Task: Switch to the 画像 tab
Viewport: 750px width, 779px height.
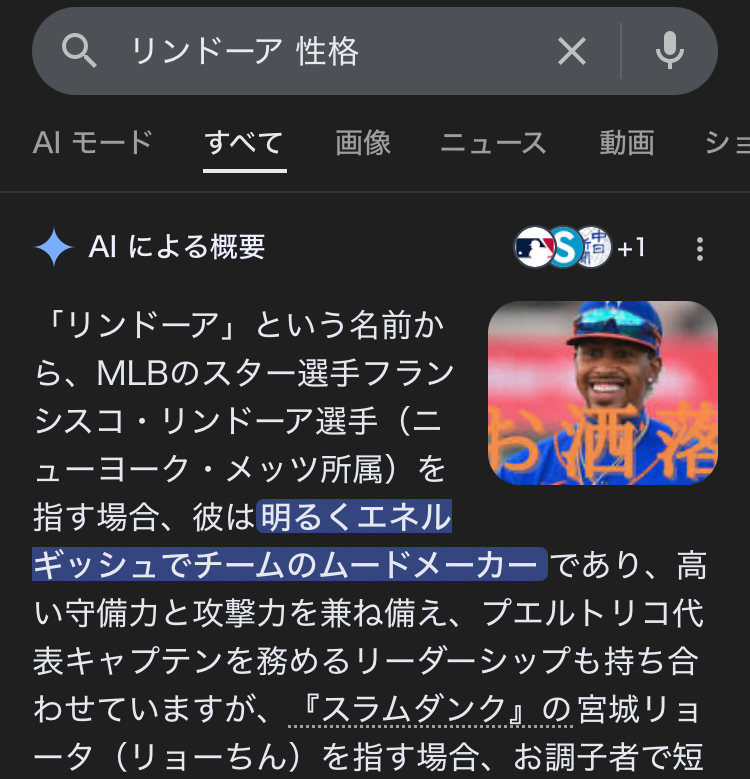Action: (363, 143)
